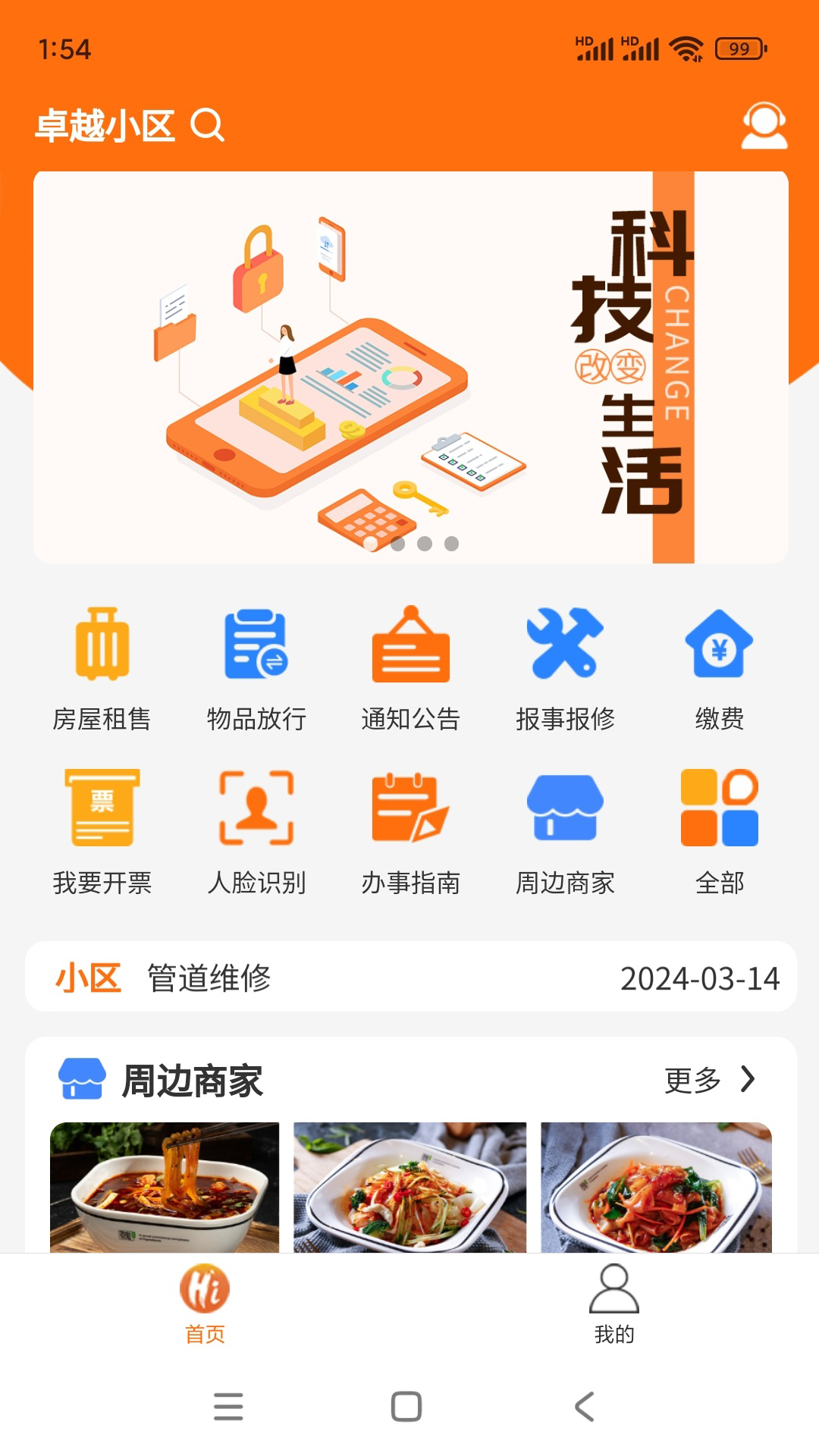This screenshot has height=1456, width=819.
Task: Open the 科技改变生活 banner
Action: click(x=410, y=367)
